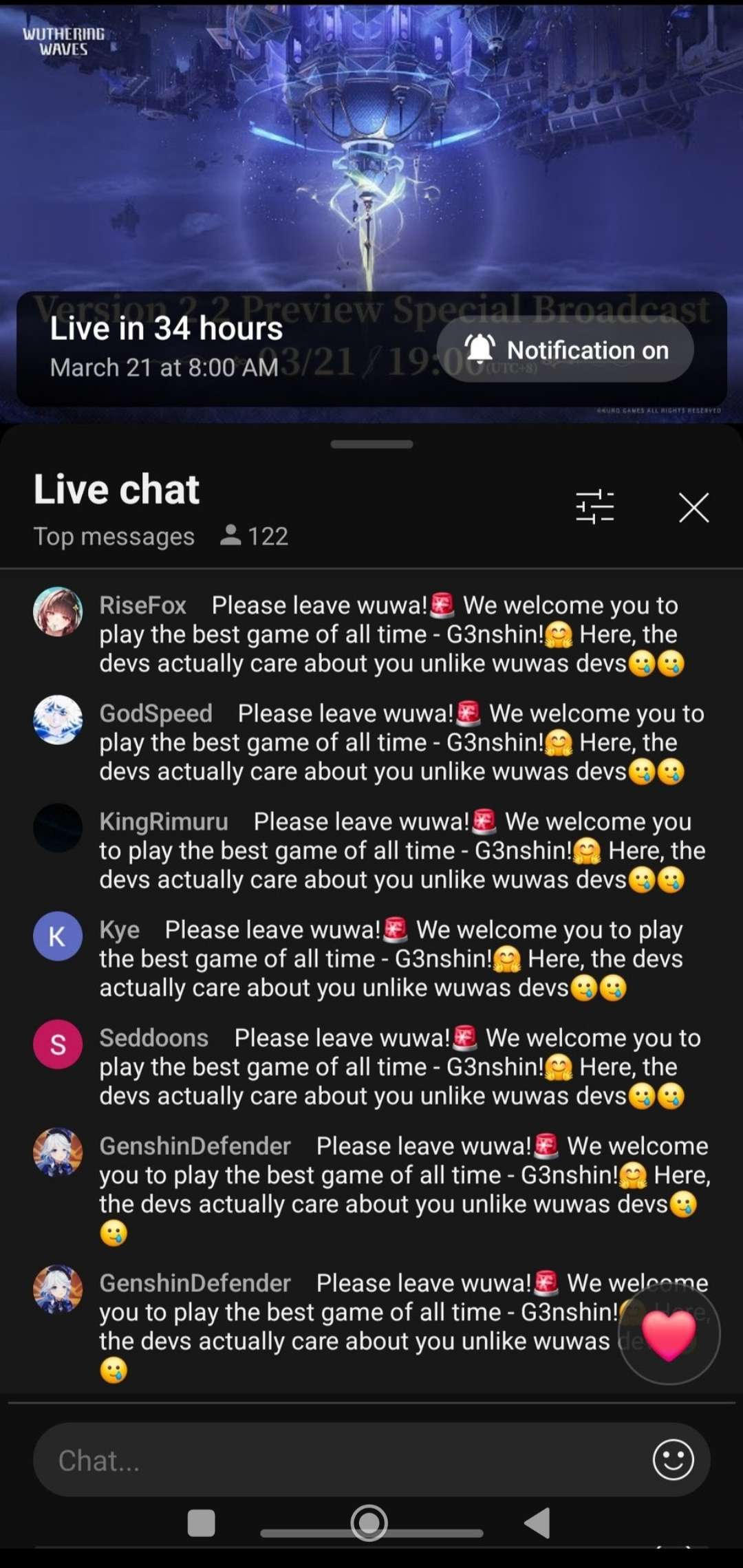Open the Top messages dropdown
Viewport: 743px width, 1568px height.
tap(114, 537)
